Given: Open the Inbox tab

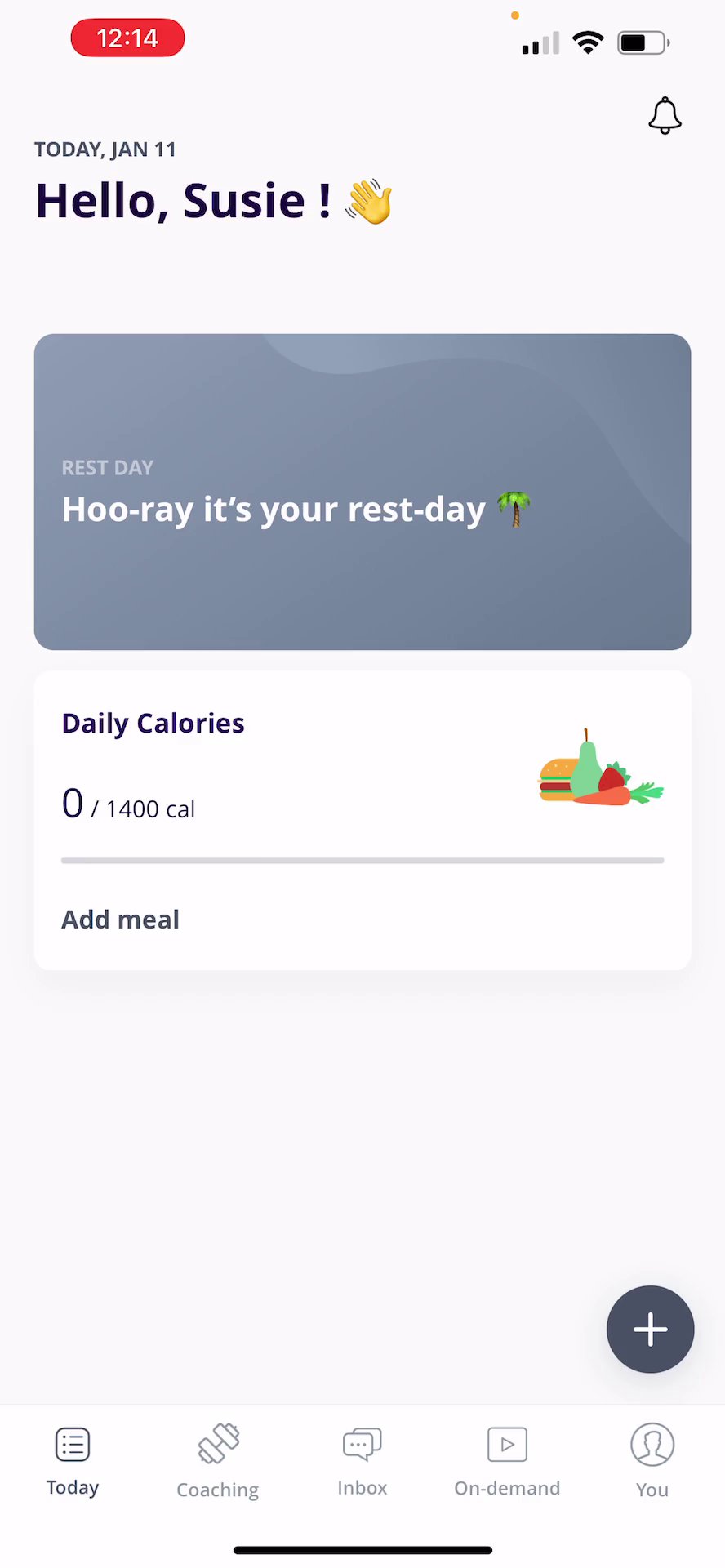Looking at the screenshot, I should pyautogui.click(x=362, y=1460).
